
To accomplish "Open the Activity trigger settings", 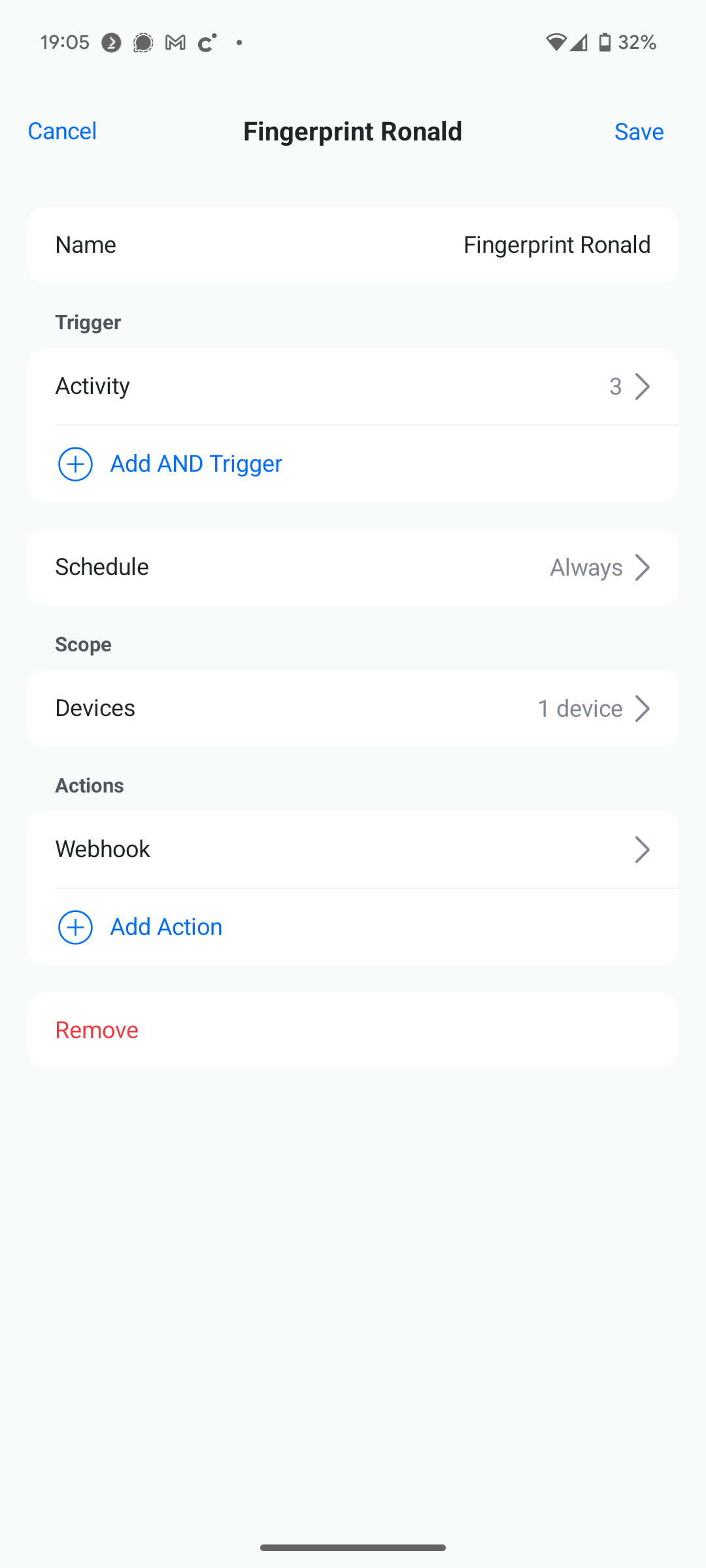I will (353, 386).
